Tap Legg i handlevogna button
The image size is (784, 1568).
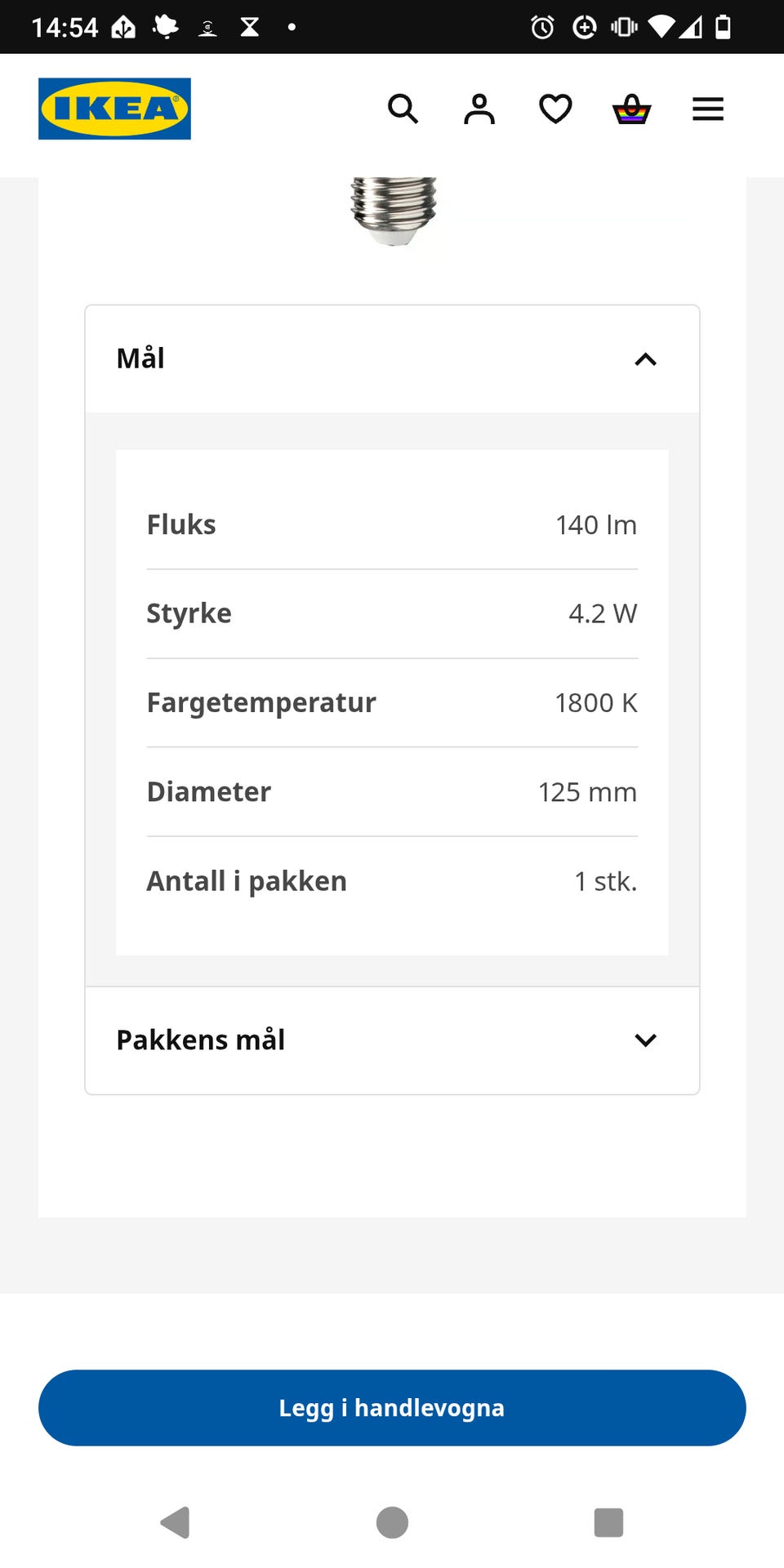pyautogui.click(x=392, y=1408)
